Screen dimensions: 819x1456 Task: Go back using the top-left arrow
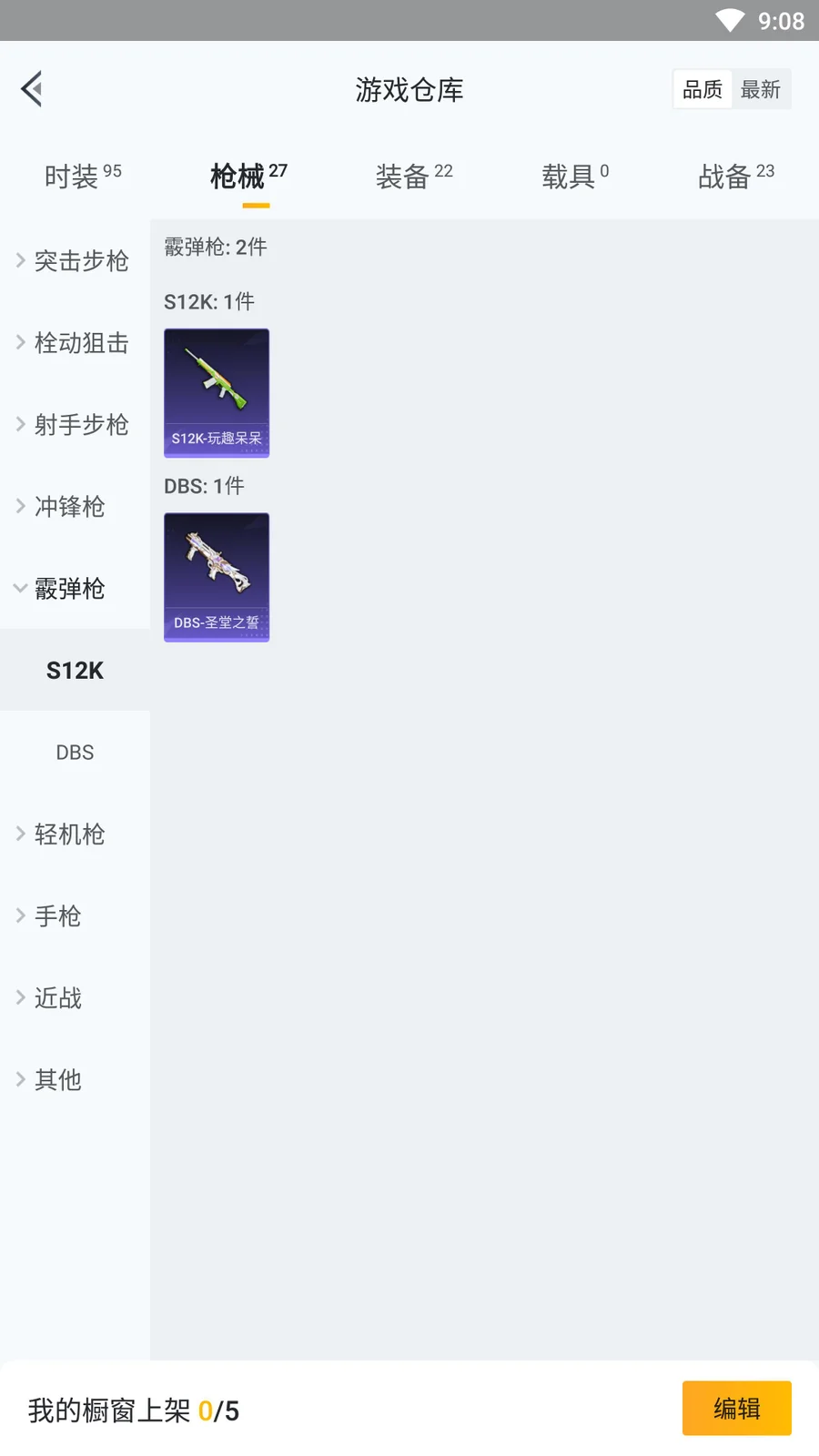(33, 89)
